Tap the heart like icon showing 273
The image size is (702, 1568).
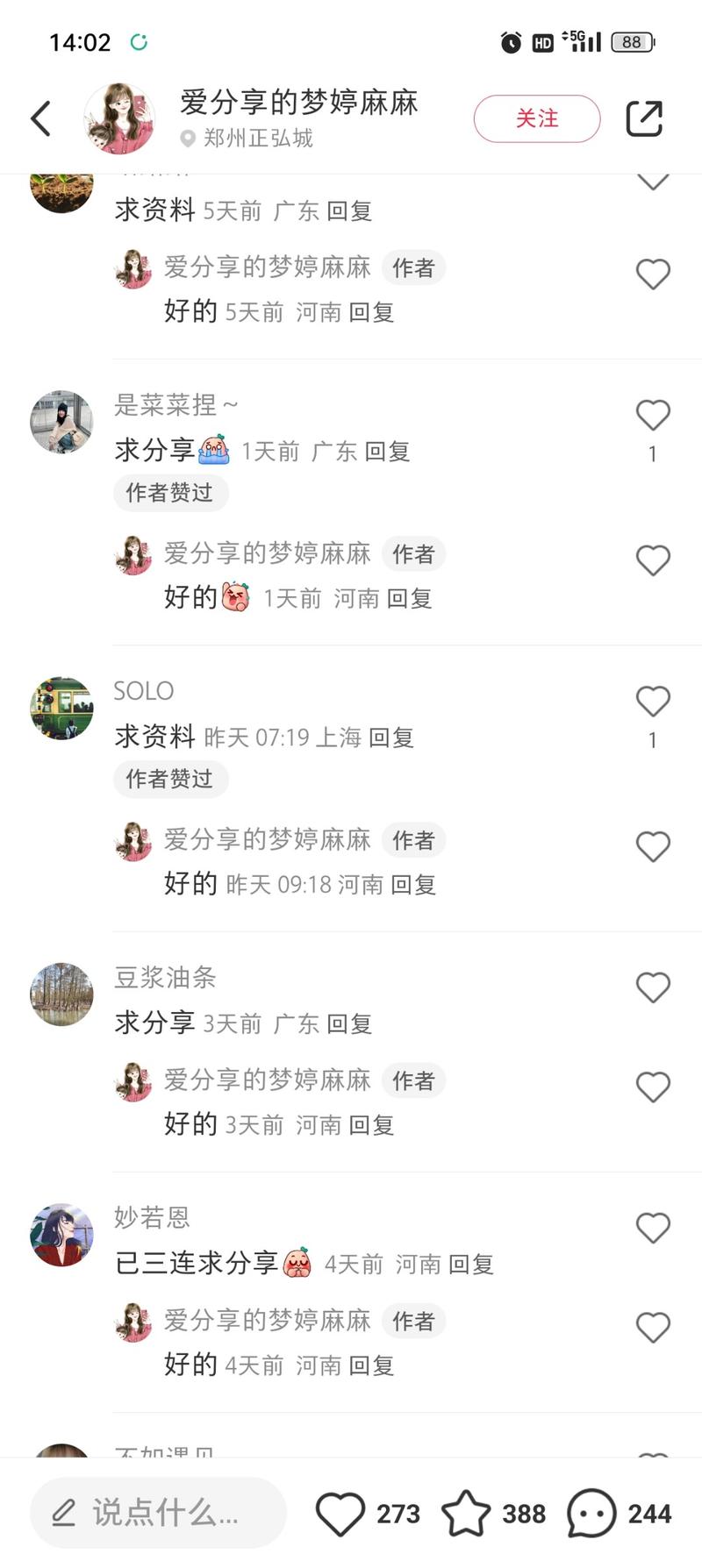342,1513
